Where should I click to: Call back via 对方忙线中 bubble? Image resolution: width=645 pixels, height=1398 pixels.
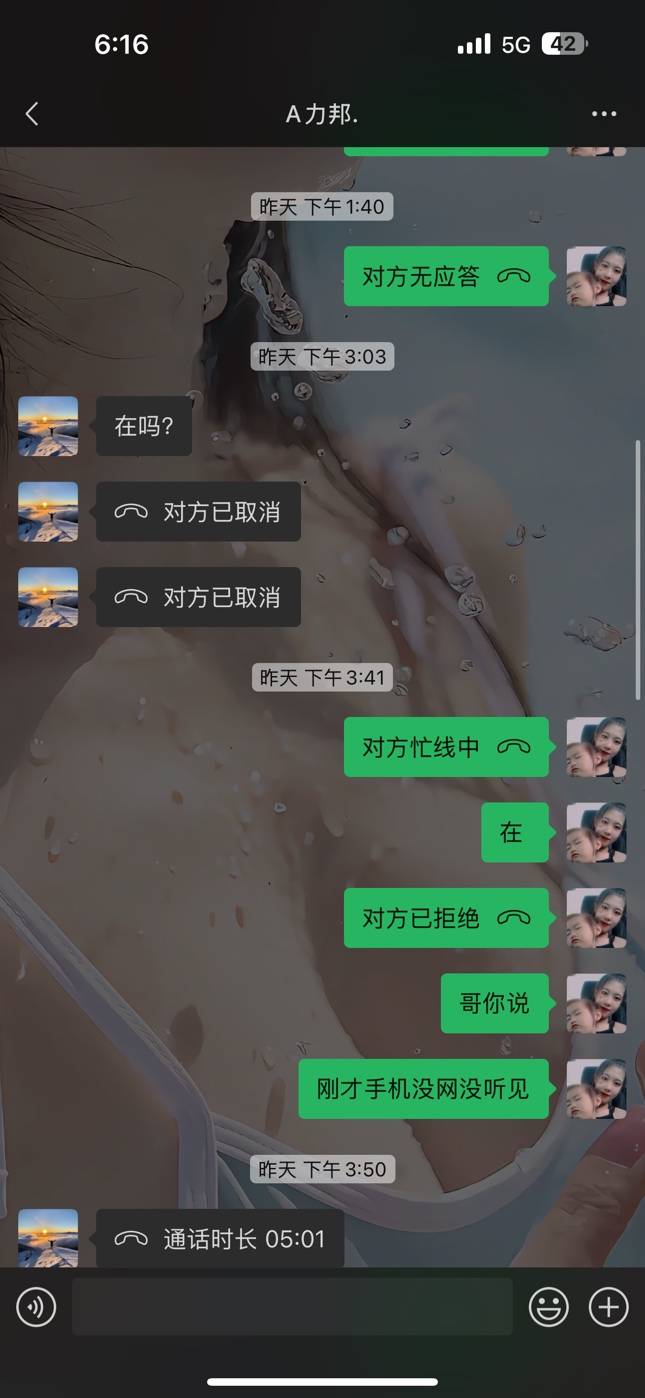(x=446, y=747)
